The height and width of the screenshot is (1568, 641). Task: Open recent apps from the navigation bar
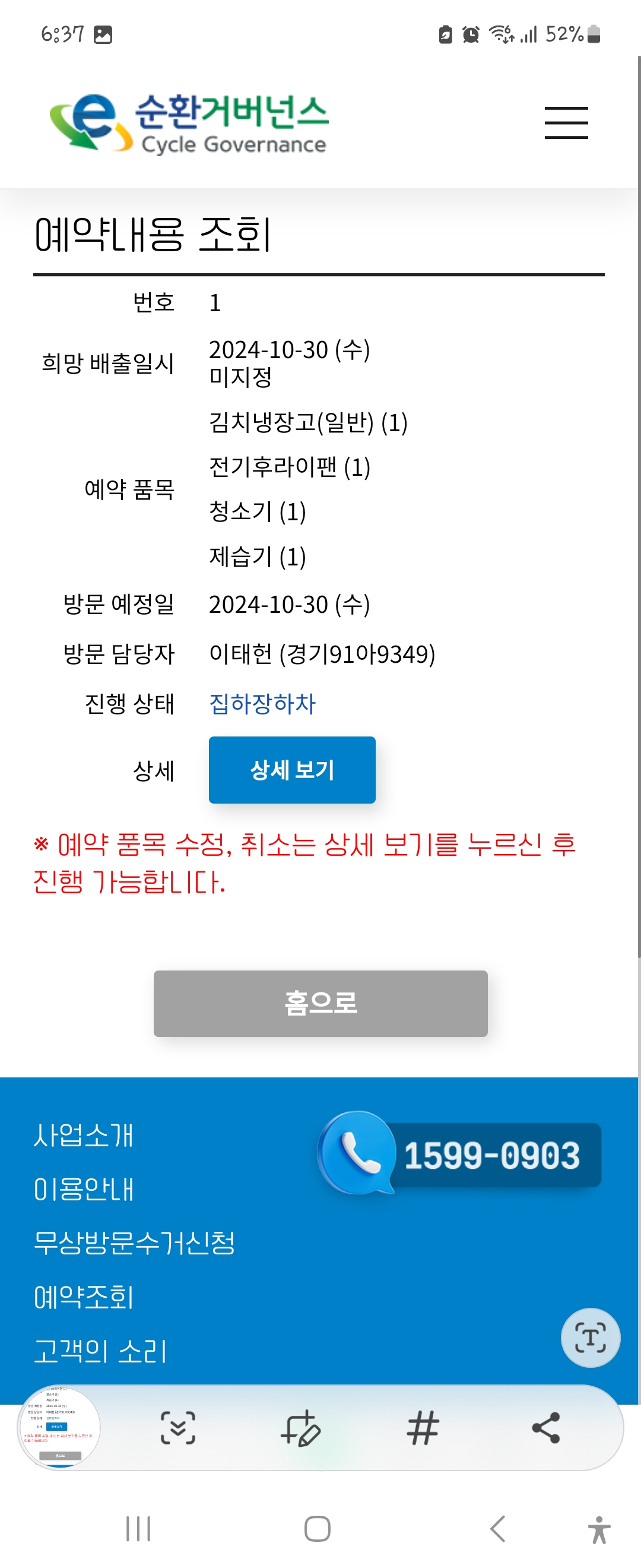pyautogui.click(x=138, y=1528)
